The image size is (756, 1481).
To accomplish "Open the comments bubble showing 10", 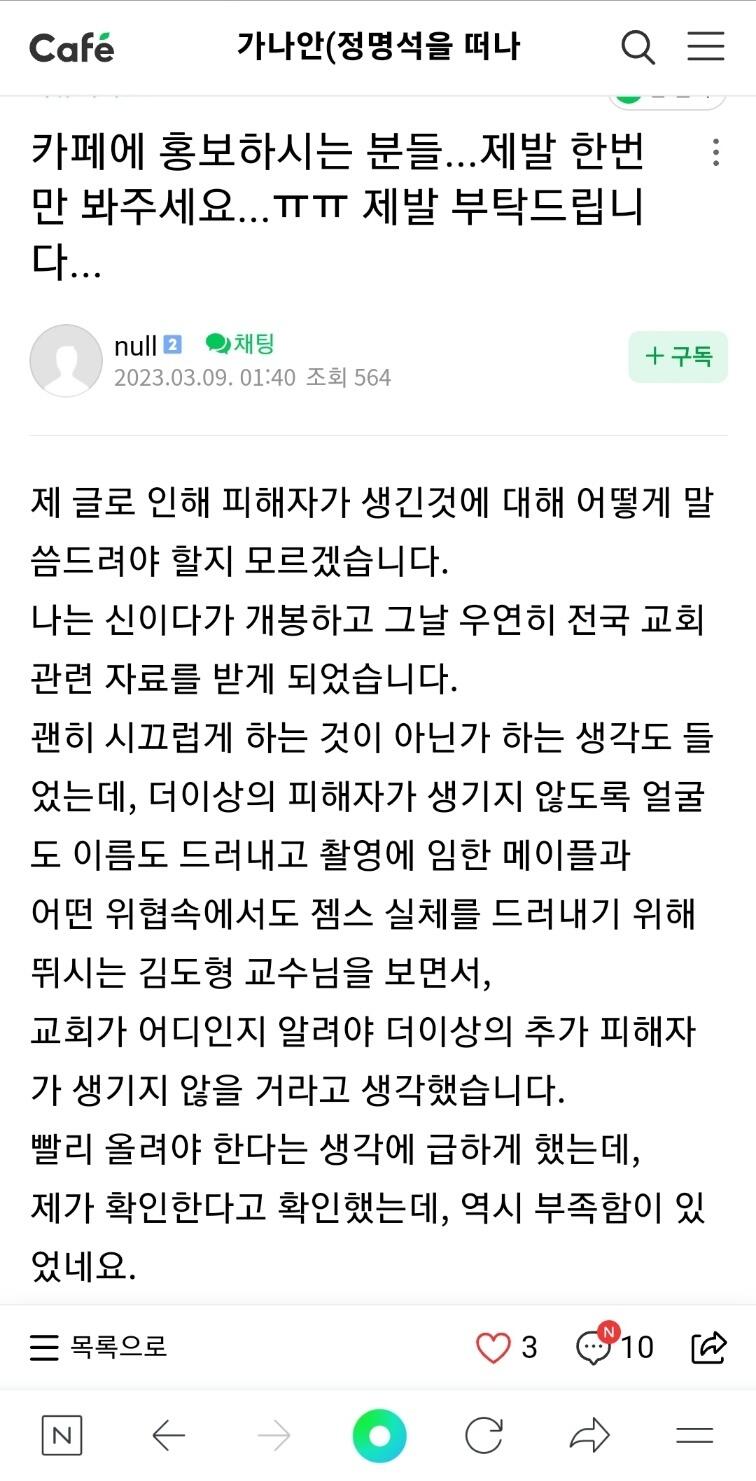I will tap(615, 1346).
